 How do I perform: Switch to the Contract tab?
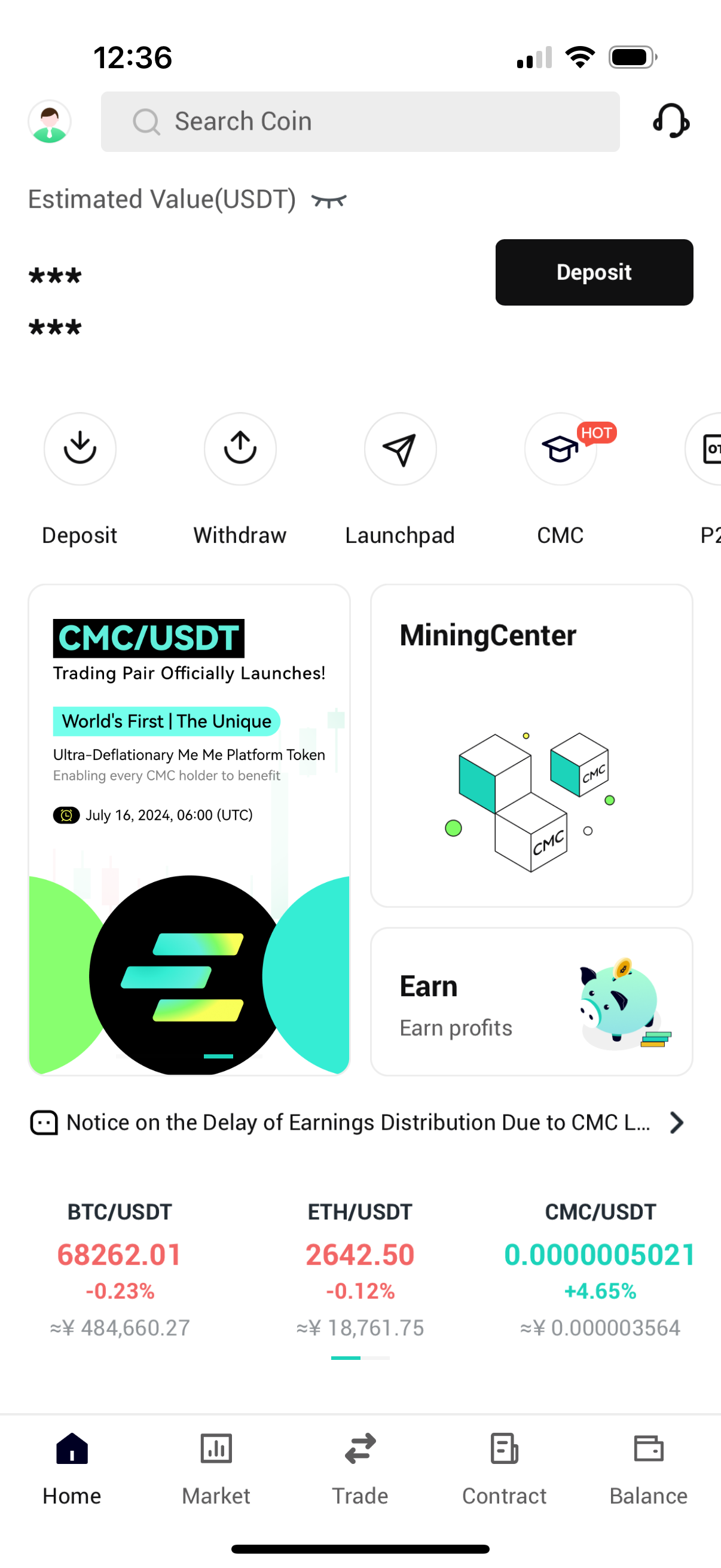(x=505, y=1468)
